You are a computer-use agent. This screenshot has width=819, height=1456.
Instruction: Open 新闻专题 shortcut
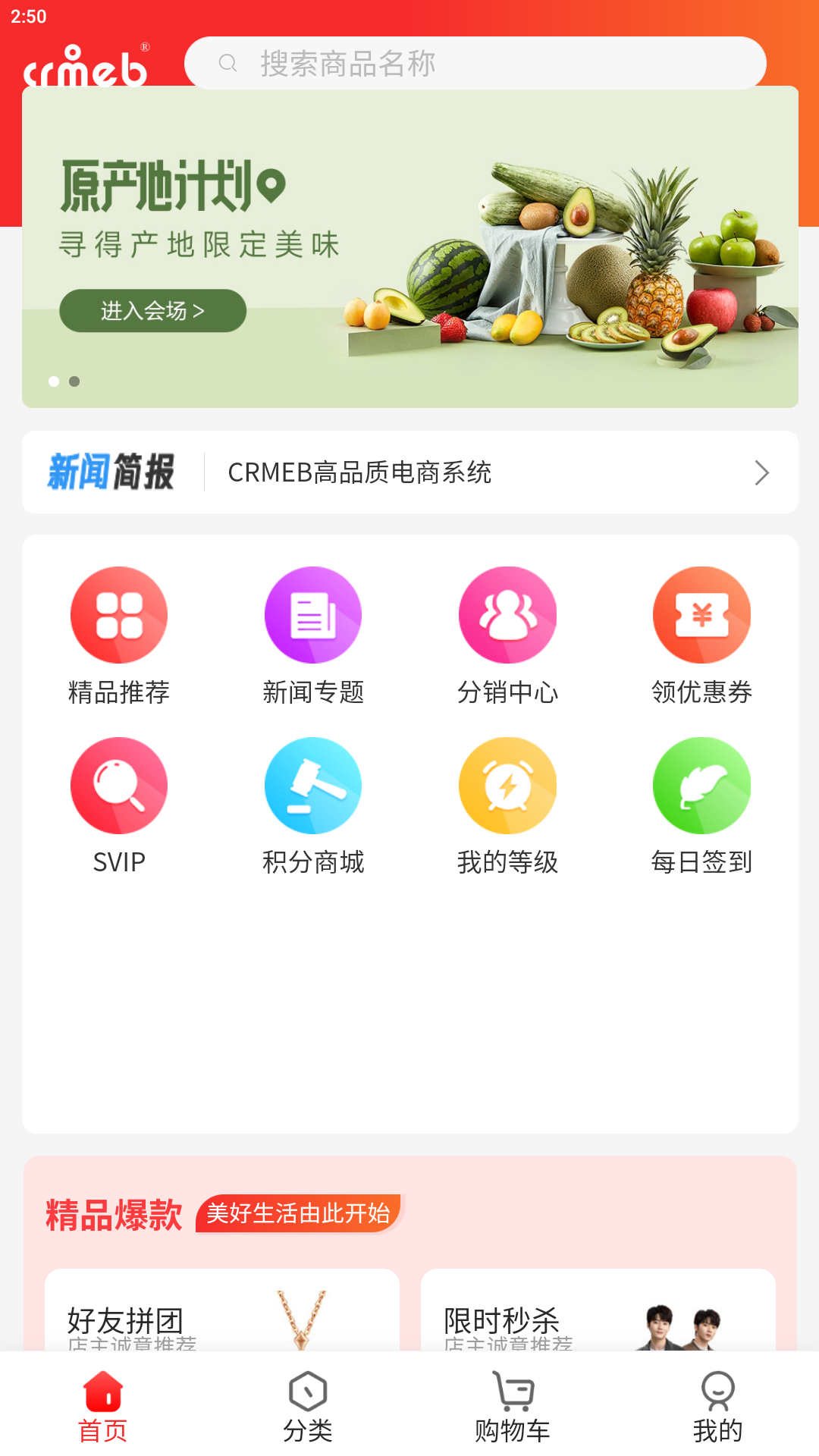click(313, 635)
